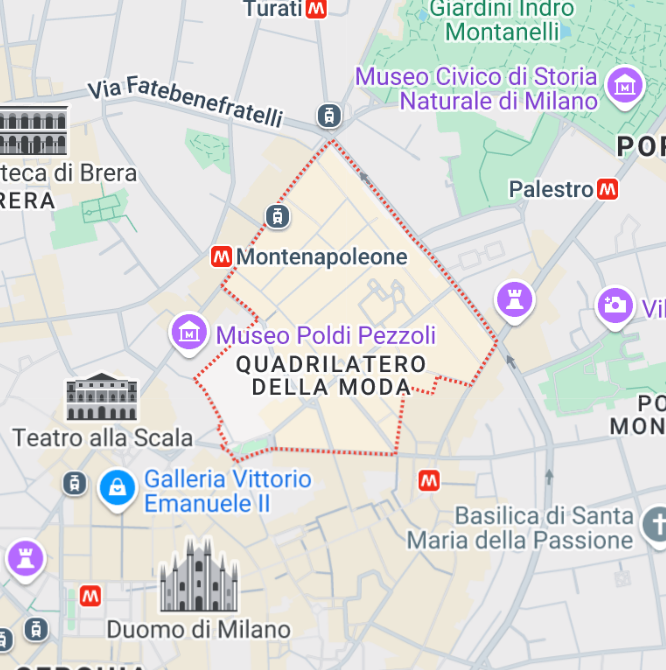Open the Turati metro station

coord(317,9)
